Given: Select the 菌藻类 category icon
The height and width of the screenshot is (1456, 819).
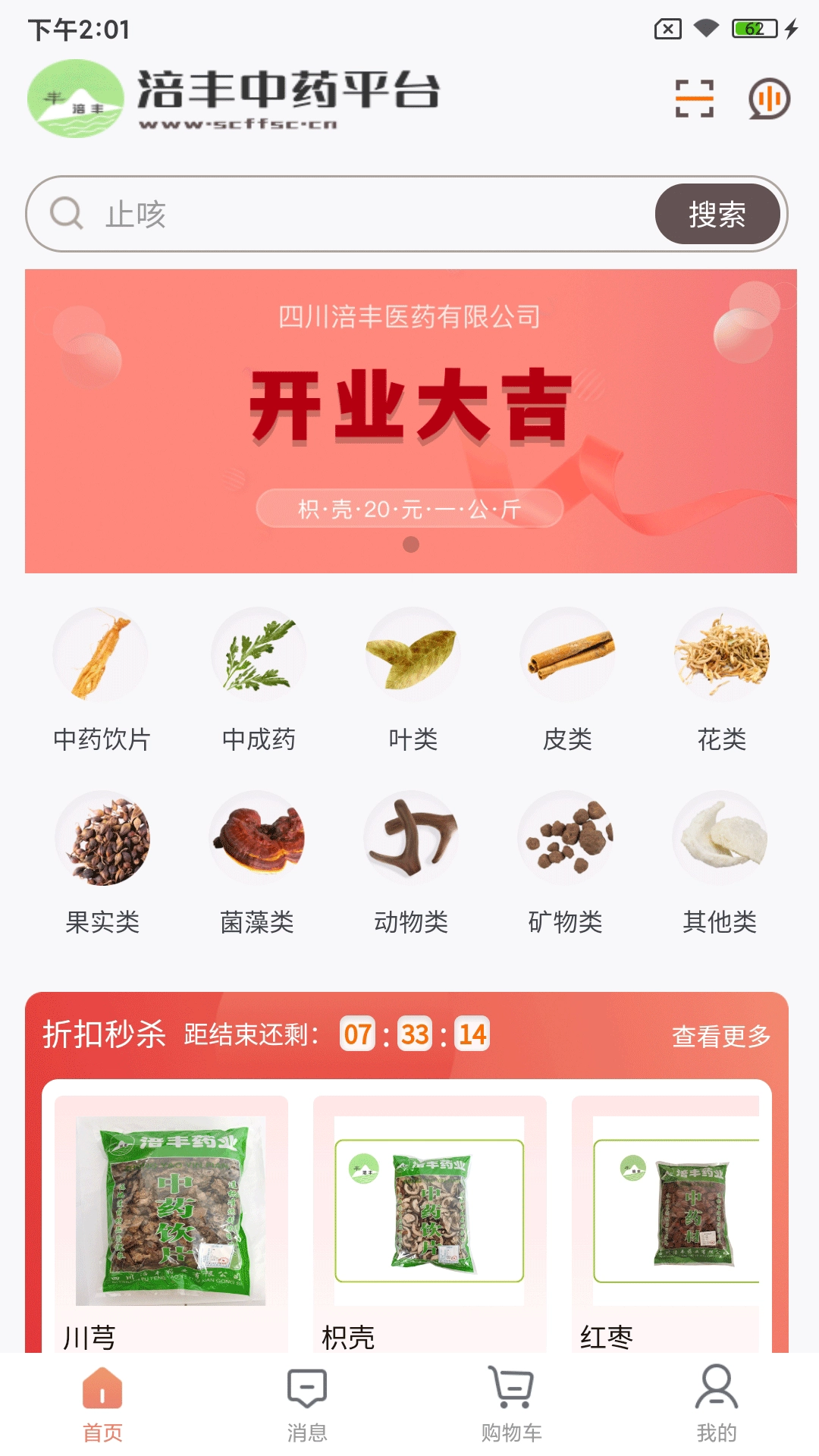Looking at the screenshot, I should [258, 839].
